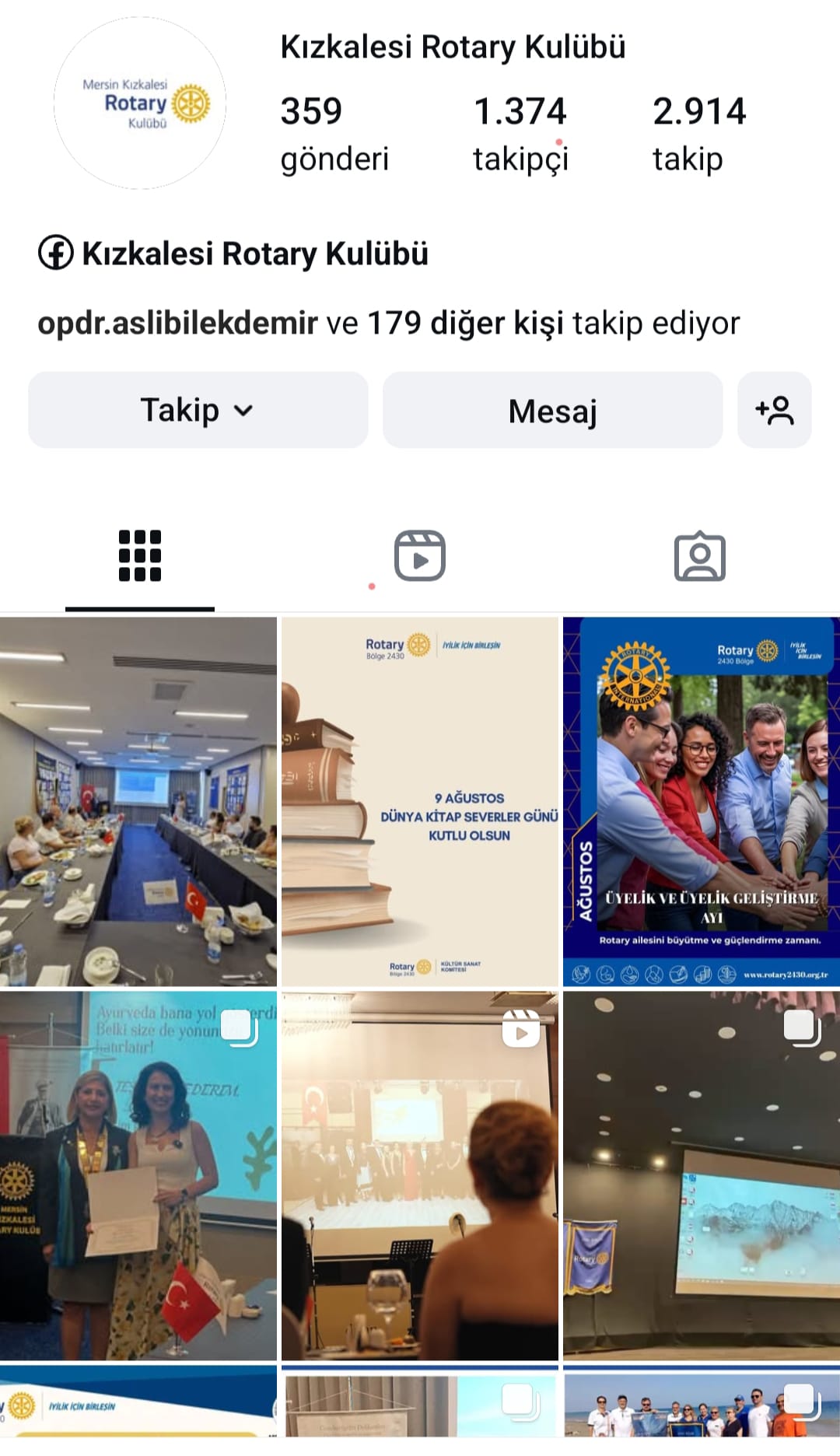Open the projector screen mountain post

pos(702,1175)
